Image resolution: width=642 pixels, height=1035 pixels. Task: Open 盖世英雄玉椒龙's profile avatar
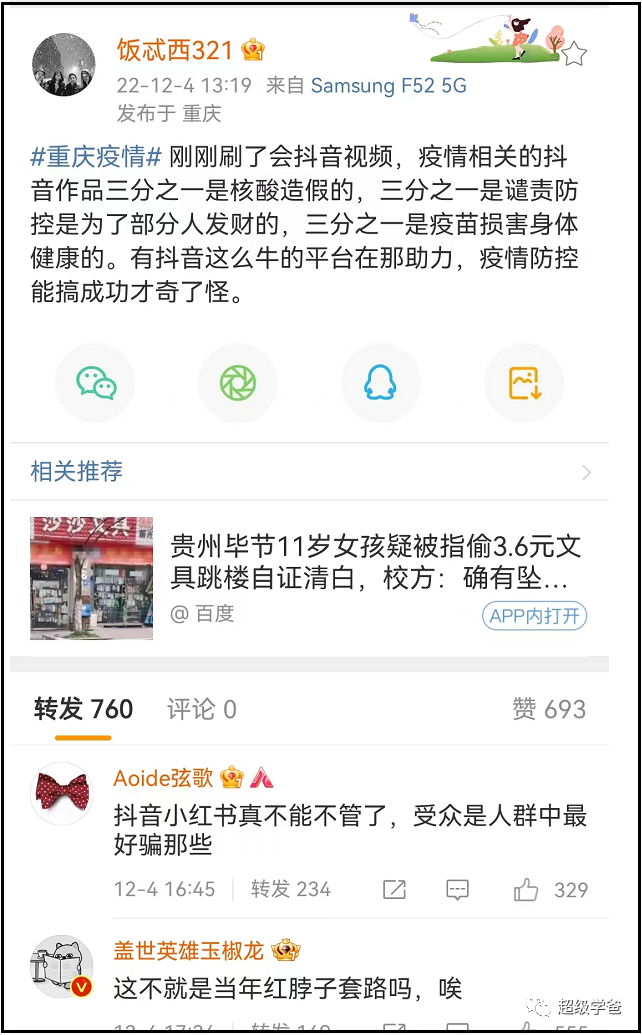coord(63,966)
